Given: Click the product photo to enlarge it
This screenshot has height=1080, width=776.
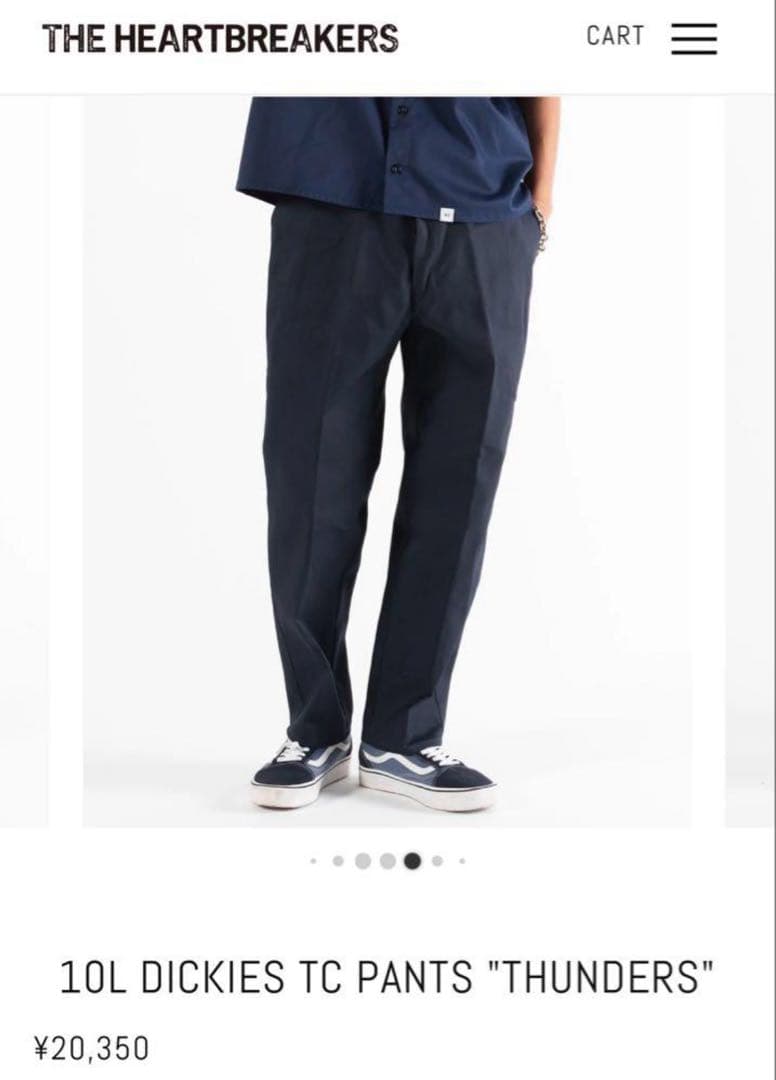Looking at the screenshot, I should 388,450.
